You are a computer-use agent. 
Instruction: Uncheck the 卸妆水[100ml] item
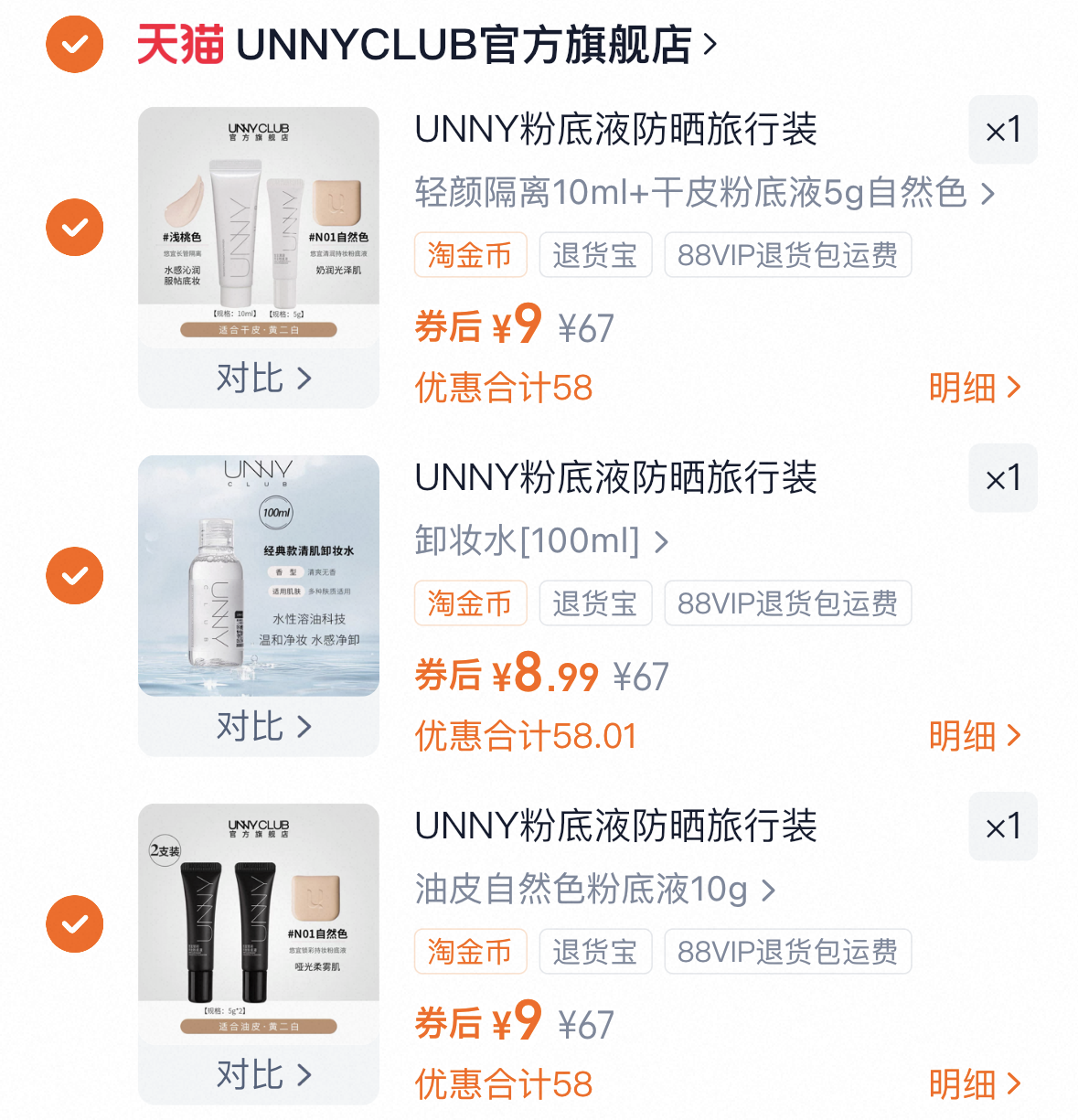74,575
